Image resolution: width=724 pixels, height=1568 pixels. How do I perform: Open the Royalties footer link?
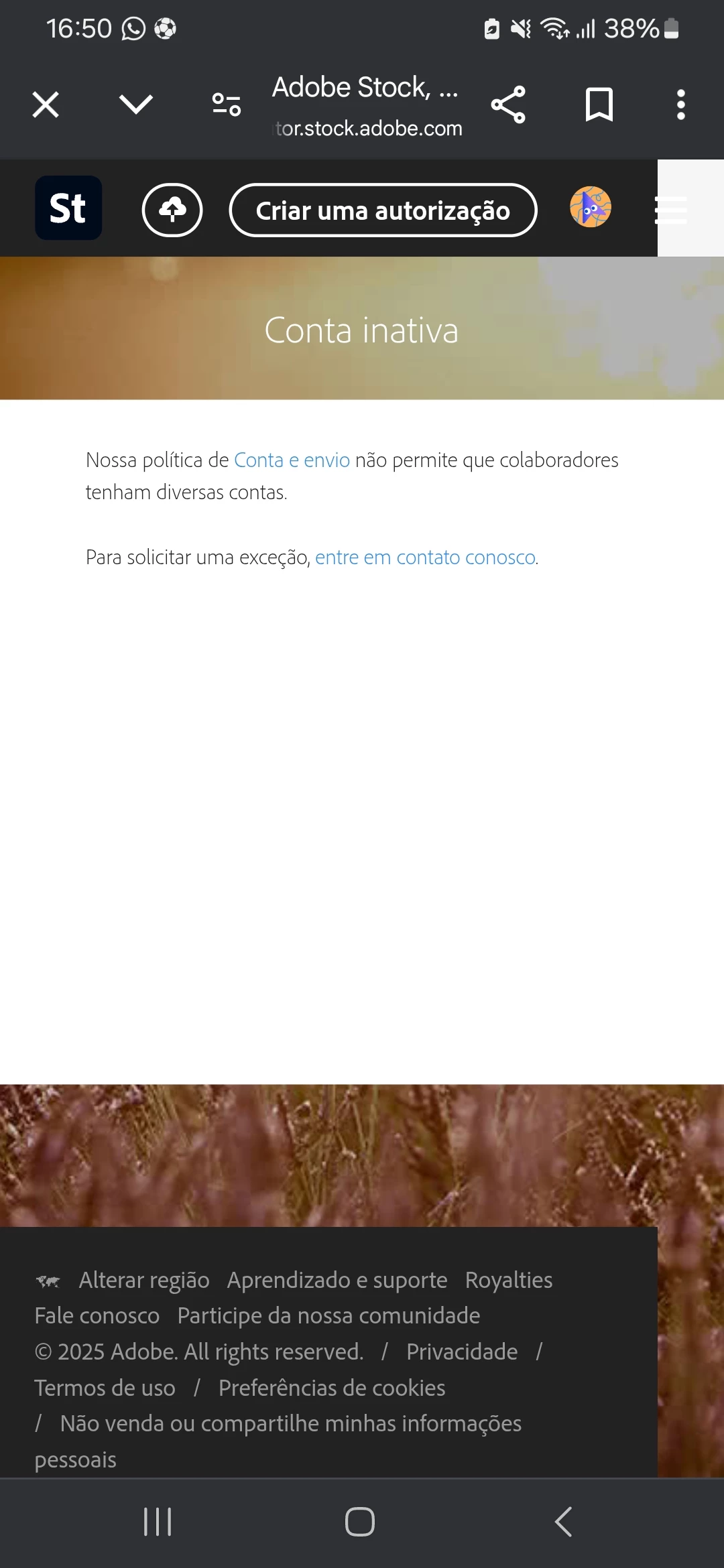coord(509,1280)
